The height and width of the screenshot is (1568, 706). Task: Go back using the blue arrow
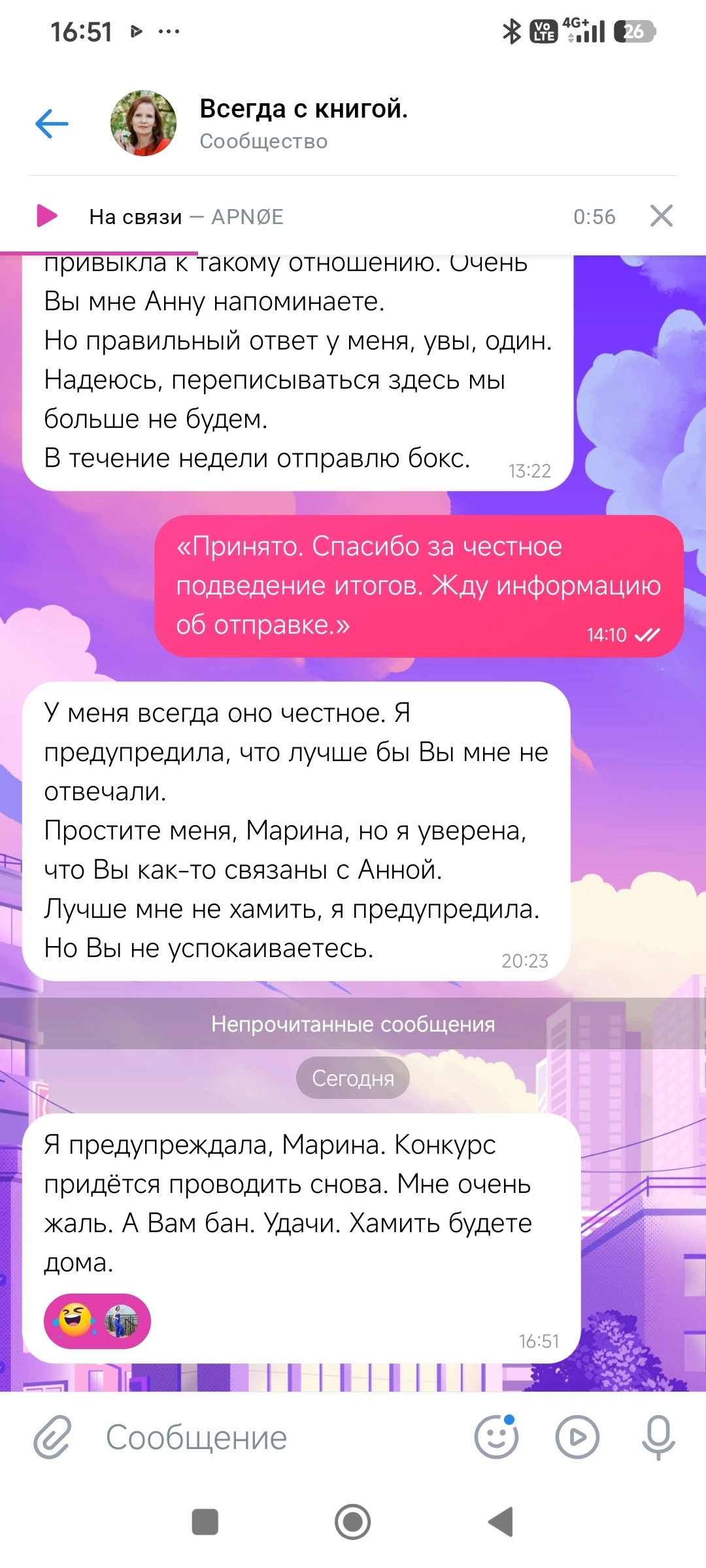click(52, 123)
